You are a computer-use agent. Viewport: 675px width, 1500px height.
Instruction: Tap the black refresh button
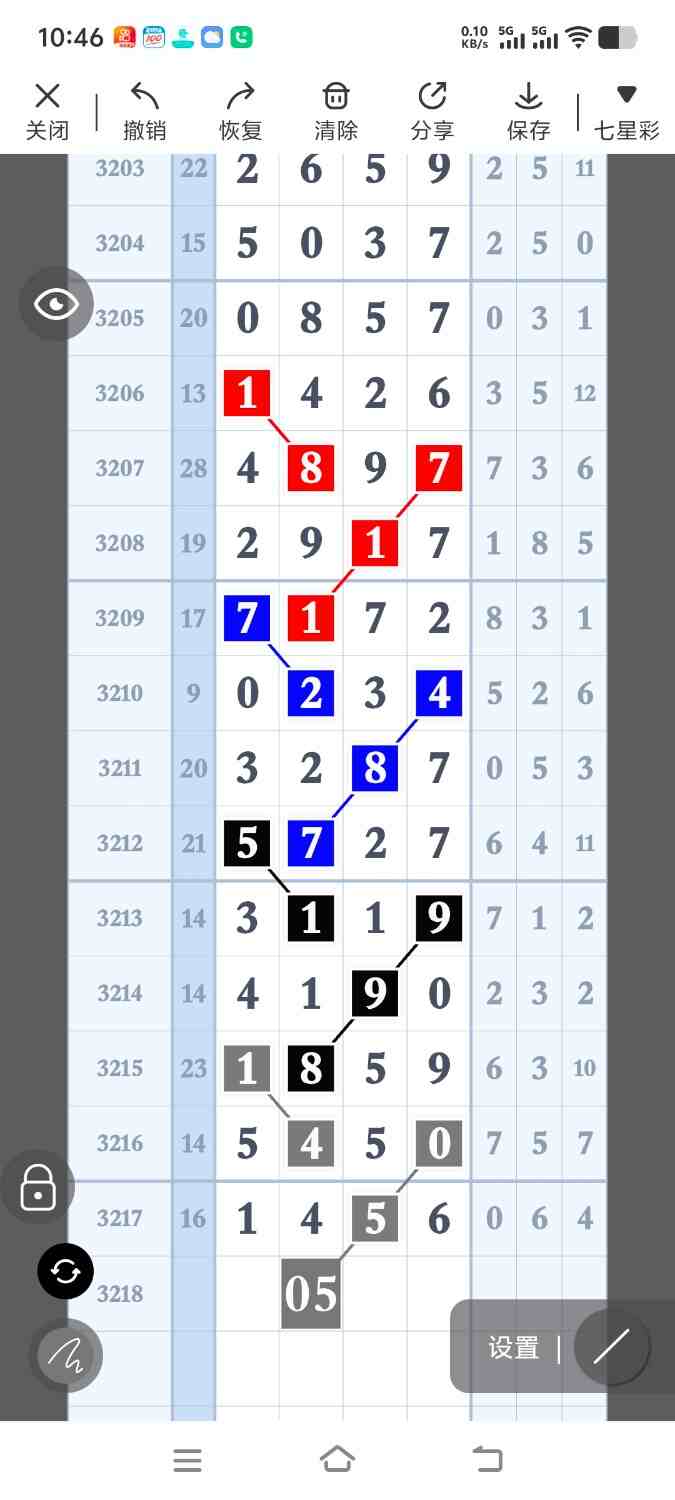pos(65,1271)
